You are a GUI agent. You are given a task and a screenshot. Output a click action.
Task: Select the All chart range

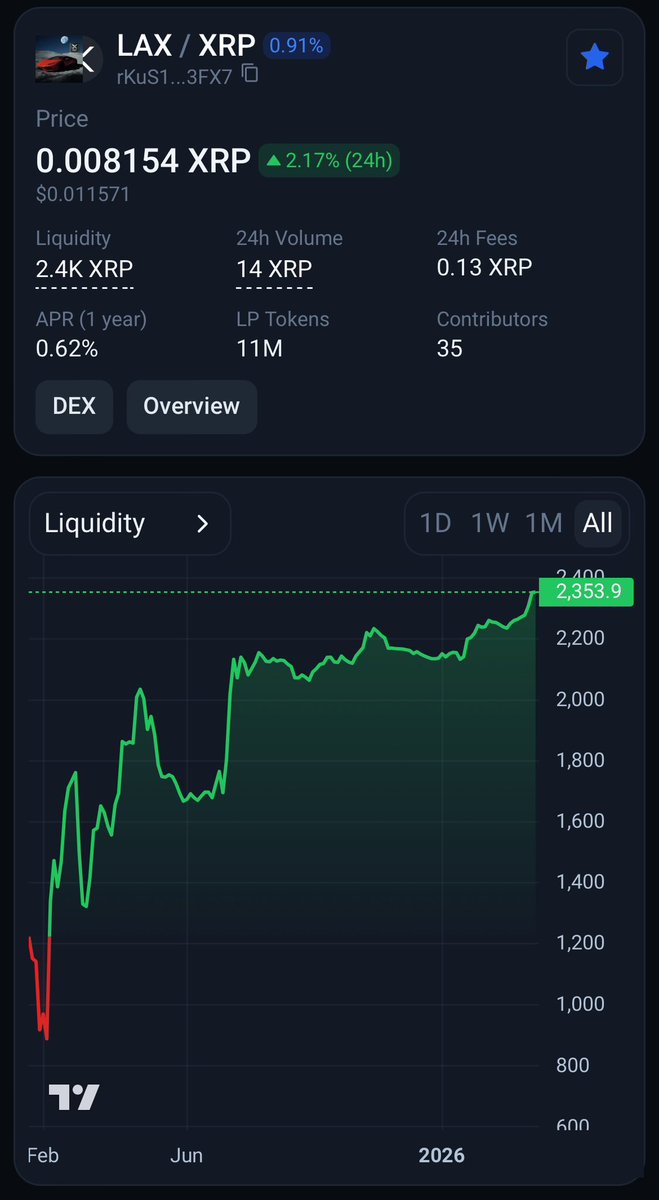click(598, 523)
